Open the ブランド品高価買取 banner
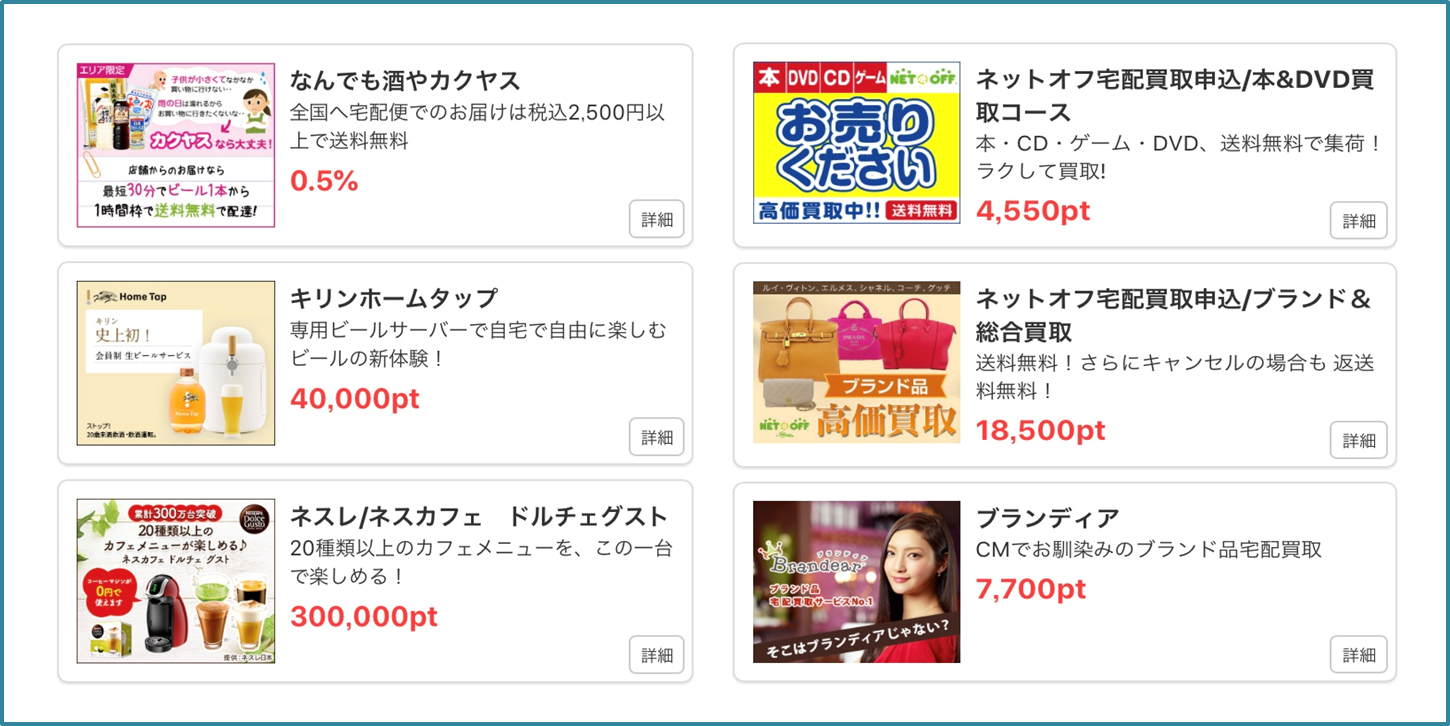Image resolution: width=1450 pixels, height=726 pixels. [856, 362]
